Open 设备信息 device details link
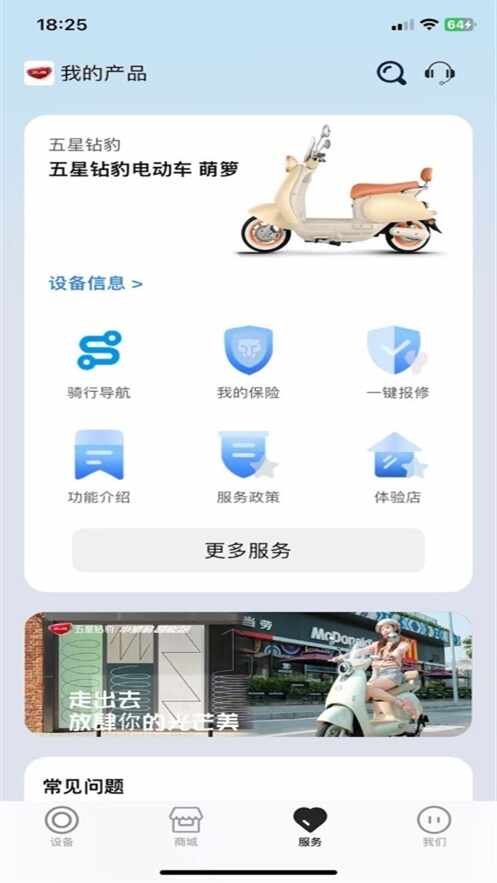This screenshot has width=497, height=883. pyautogui.click(x=96, y=283)
